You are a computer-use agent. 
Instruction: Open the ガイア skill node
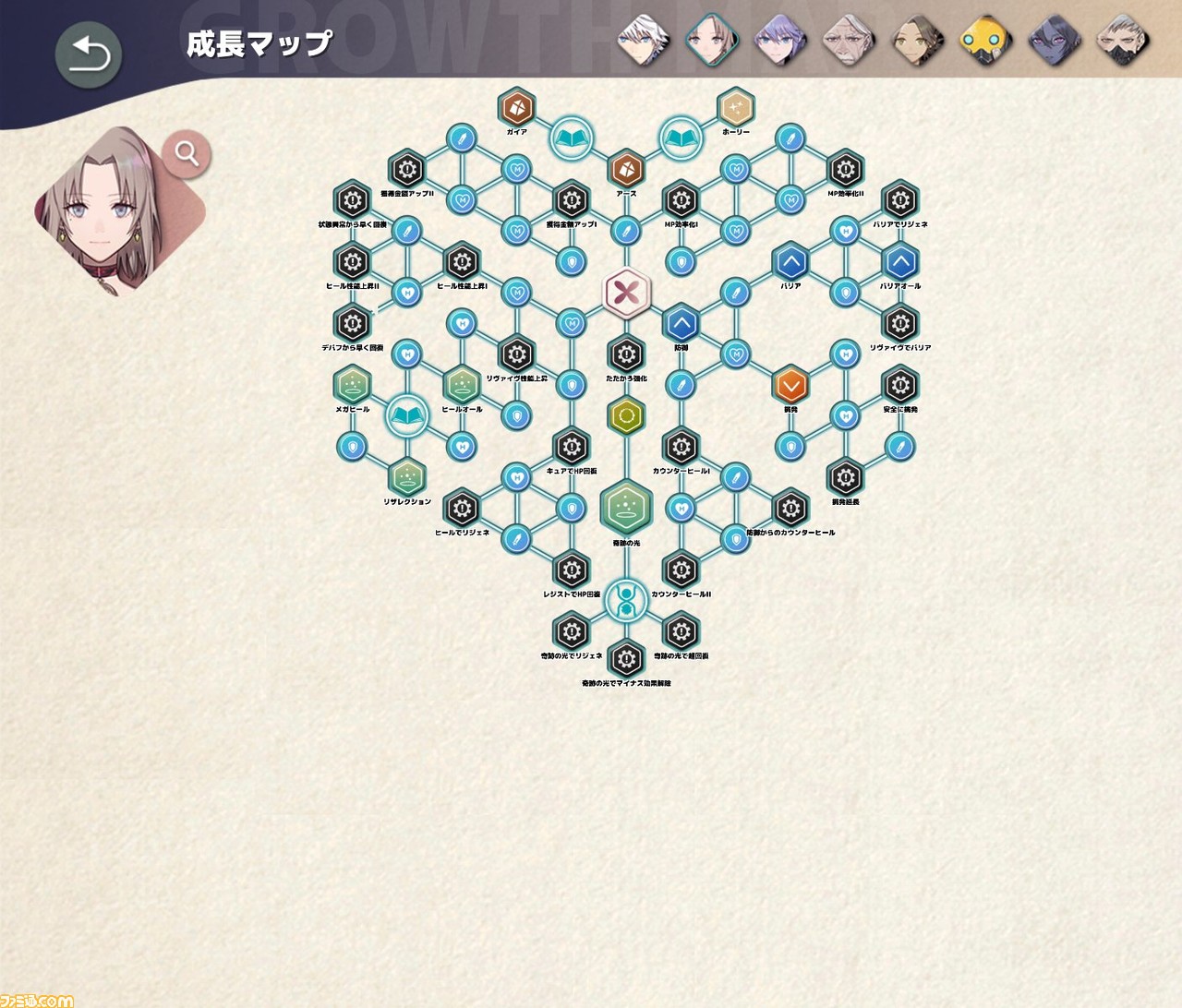pyautogui.click(x=516, y=109)
